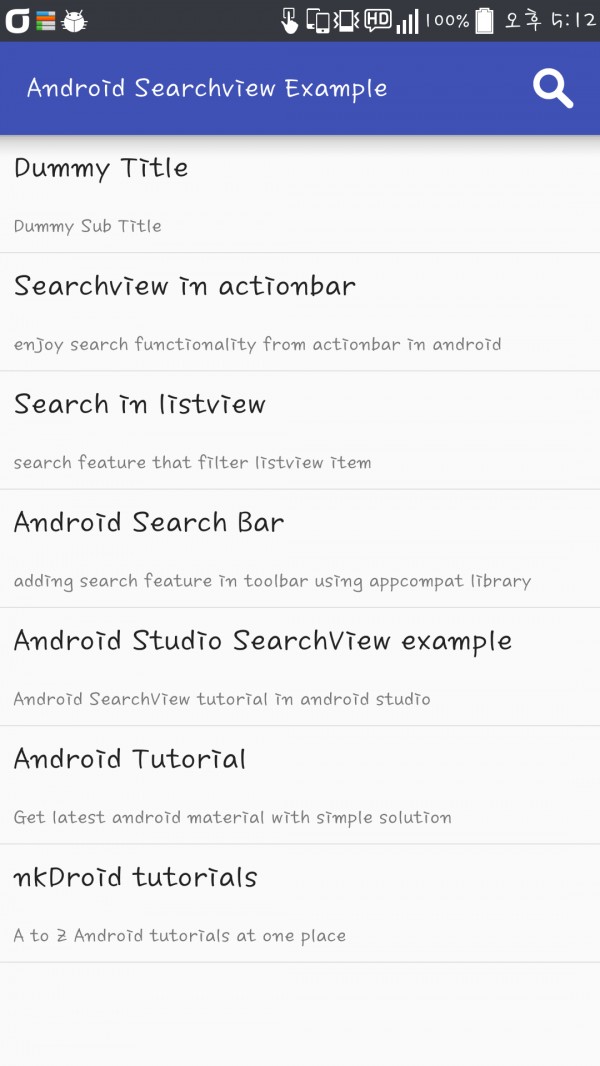Open the Dummy Title list item
Viewport: 600px width, 1066px height.
point(300,194)
